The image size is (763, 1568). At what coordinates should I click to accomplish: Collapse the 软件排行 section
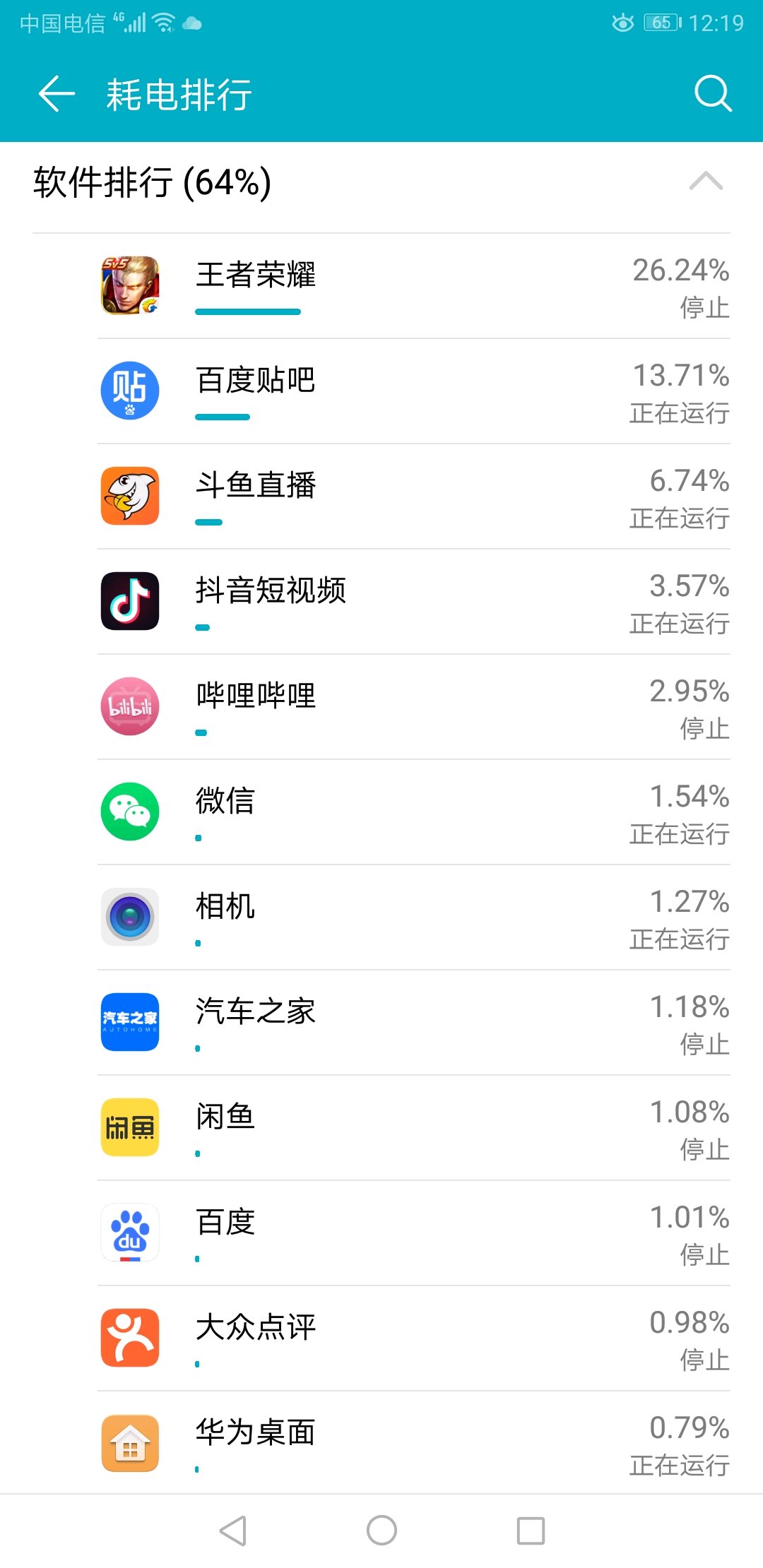click(x=705, y=182)
